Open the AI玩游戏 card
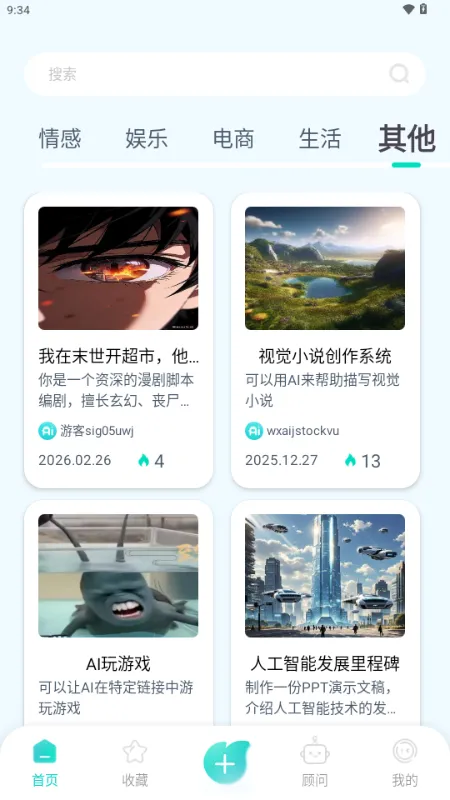450x800 pixels. click(118, 612)
